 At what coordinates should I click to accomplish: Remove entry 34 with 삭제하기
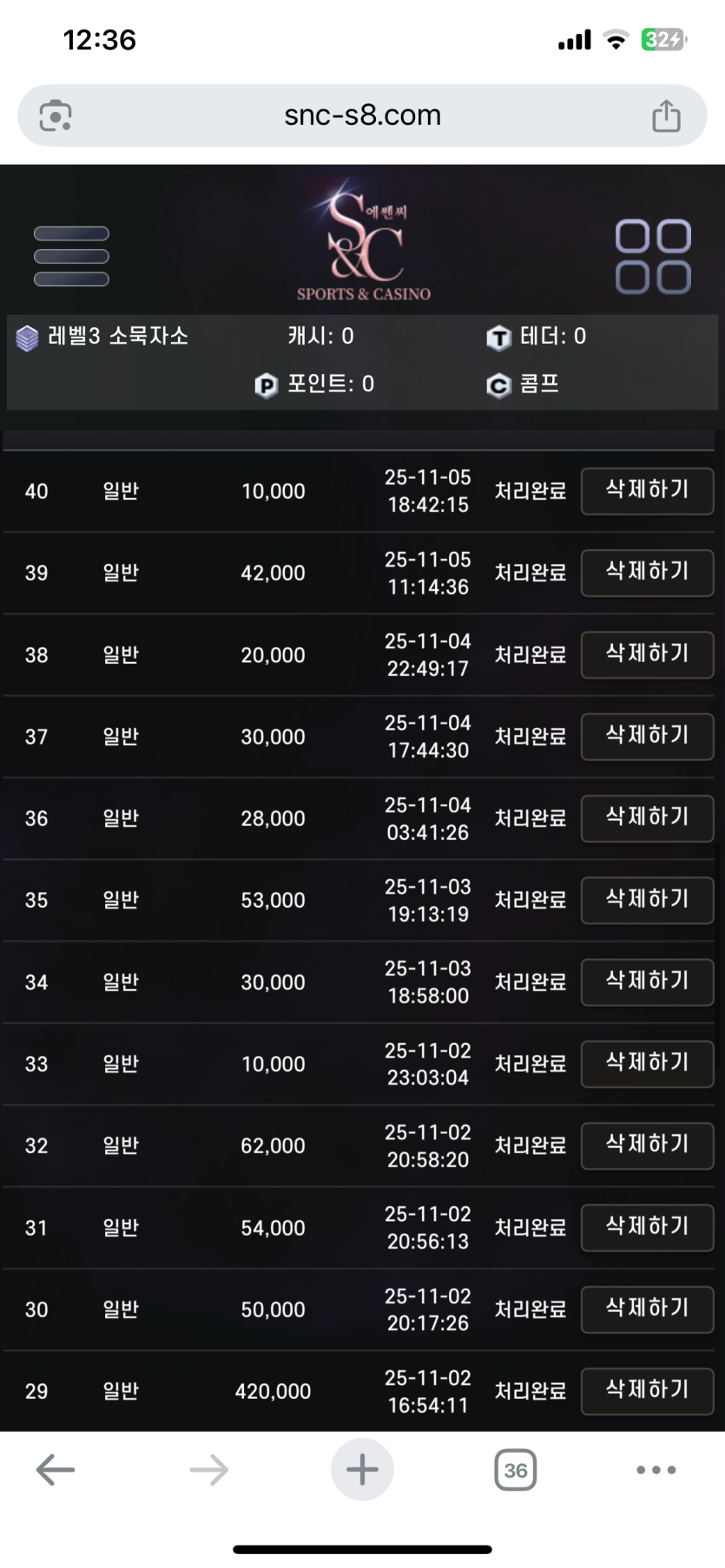[647, 982]
